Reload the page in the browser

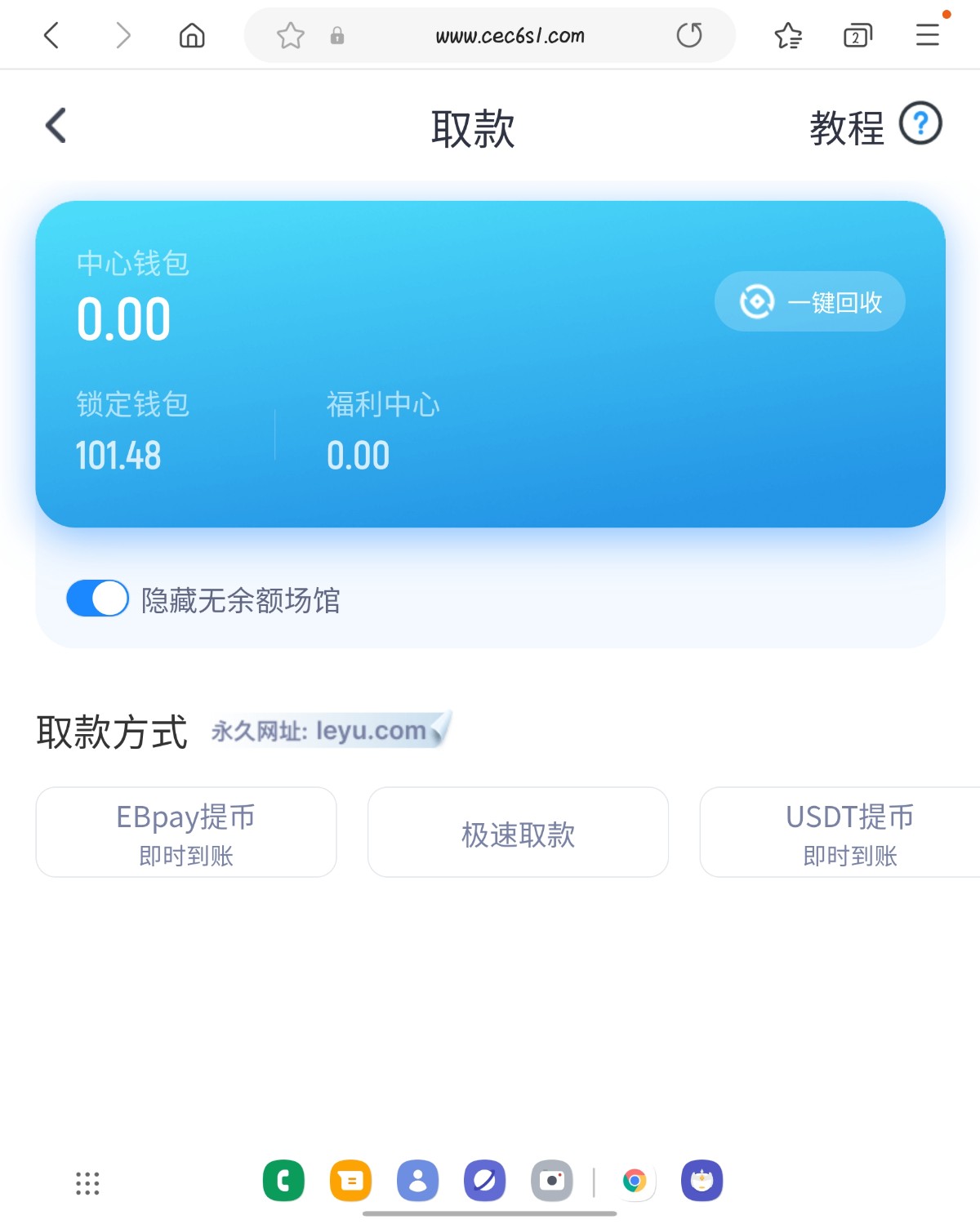689,35
